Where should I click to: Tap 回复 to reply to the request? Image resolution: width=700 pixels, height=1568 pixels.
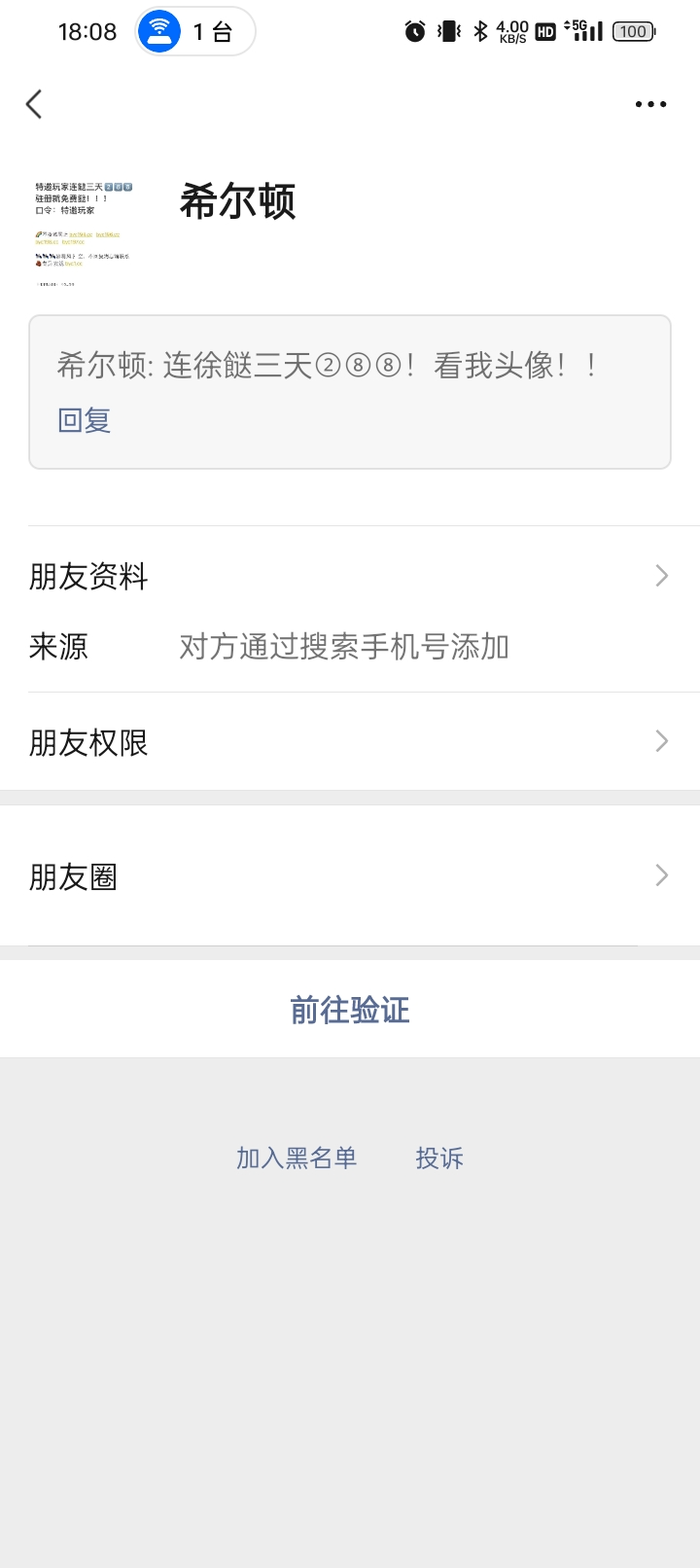(x=85, y=420)
